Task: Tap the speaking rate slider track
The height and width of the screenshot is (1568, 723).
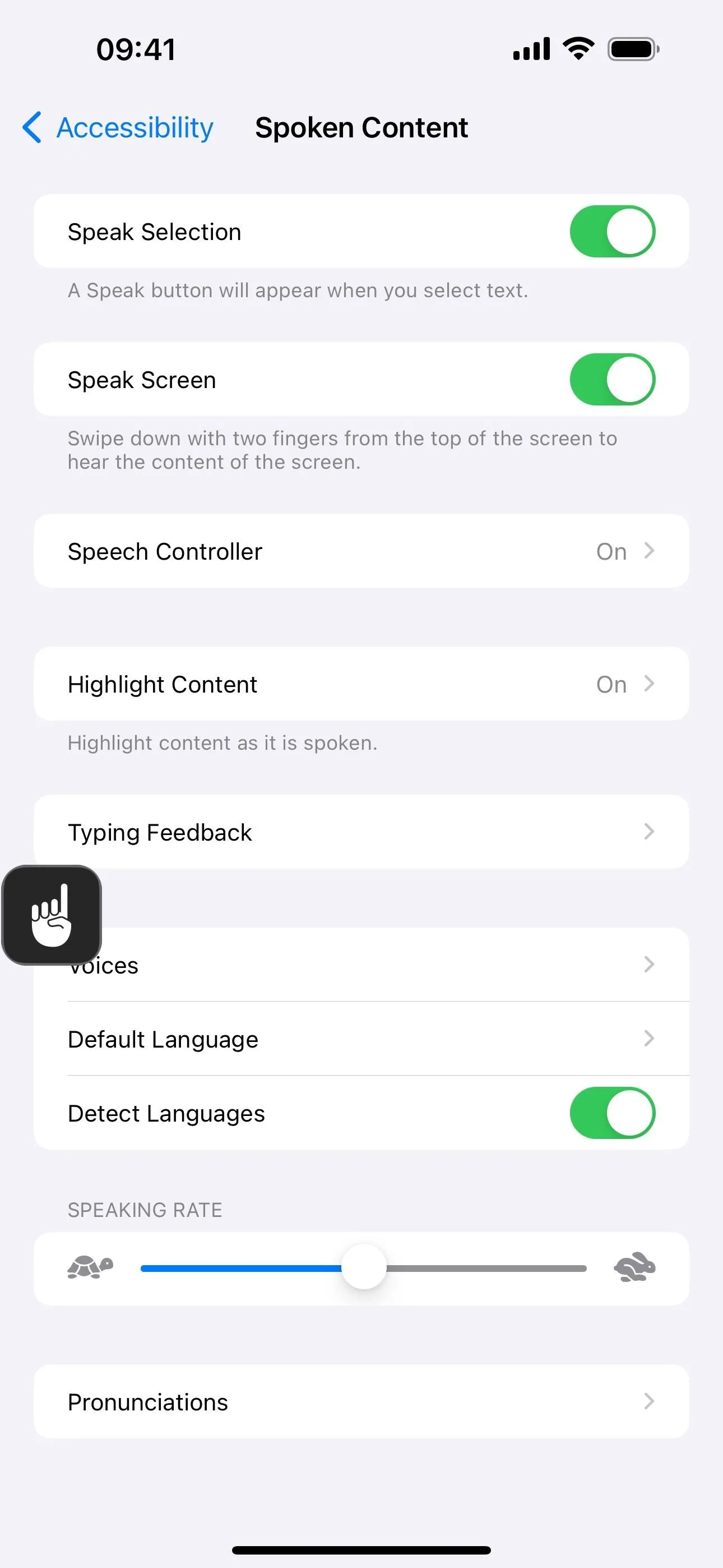Action: [x=363, y=1269]
